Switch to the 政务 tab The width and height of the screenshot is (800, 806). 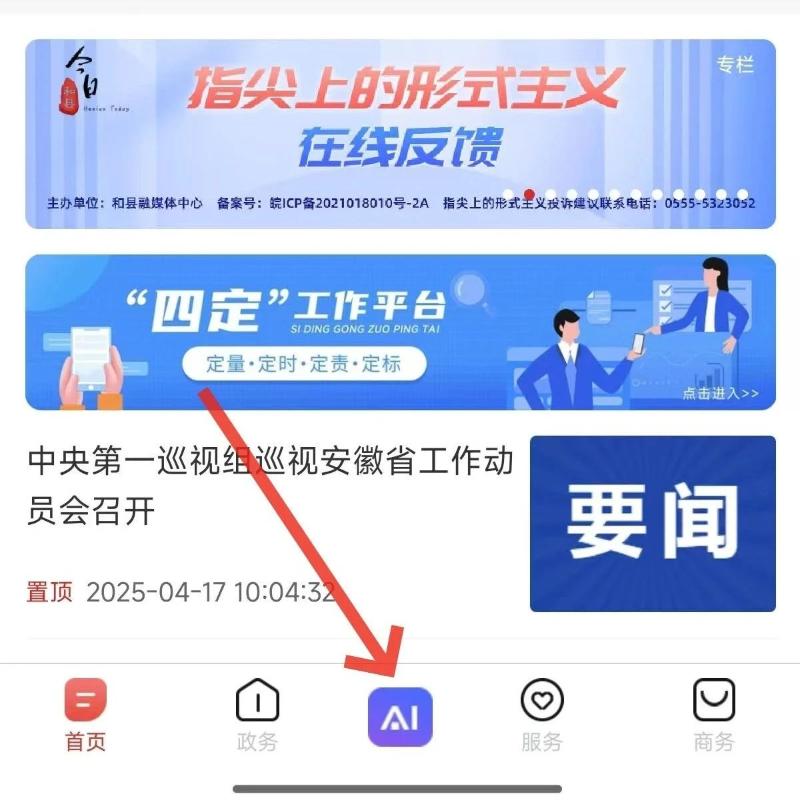pyautogui.click(x=257, y=714)
